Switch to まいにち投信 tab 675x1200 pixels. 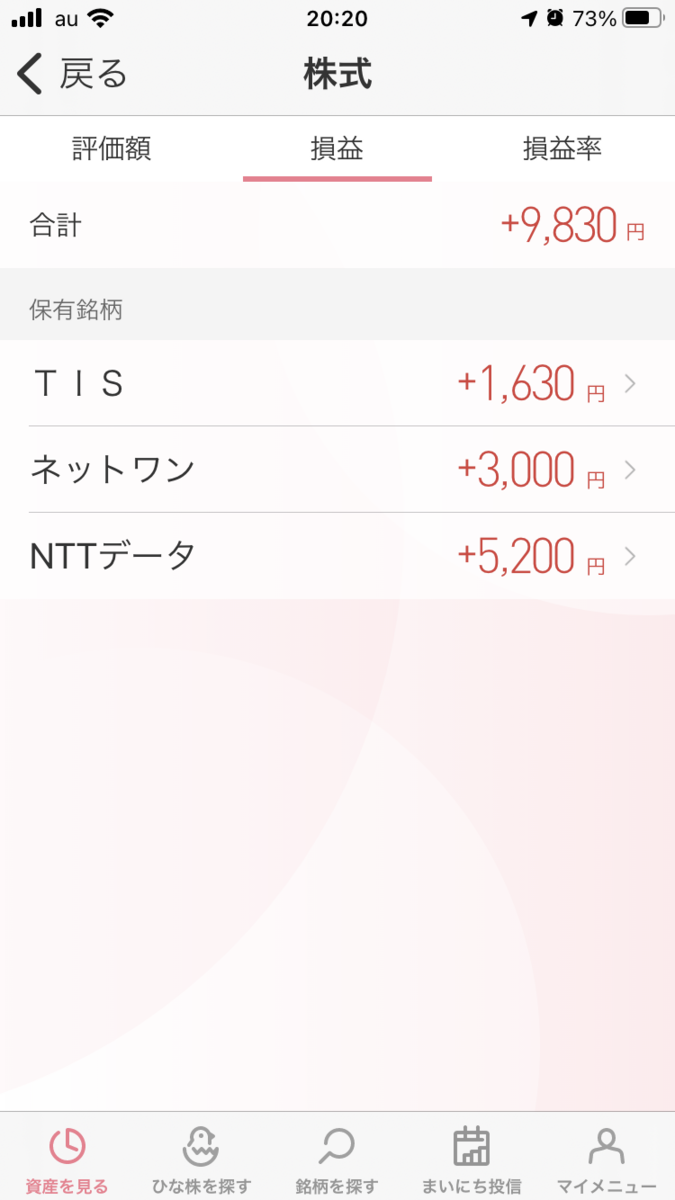coord(471,1159)
